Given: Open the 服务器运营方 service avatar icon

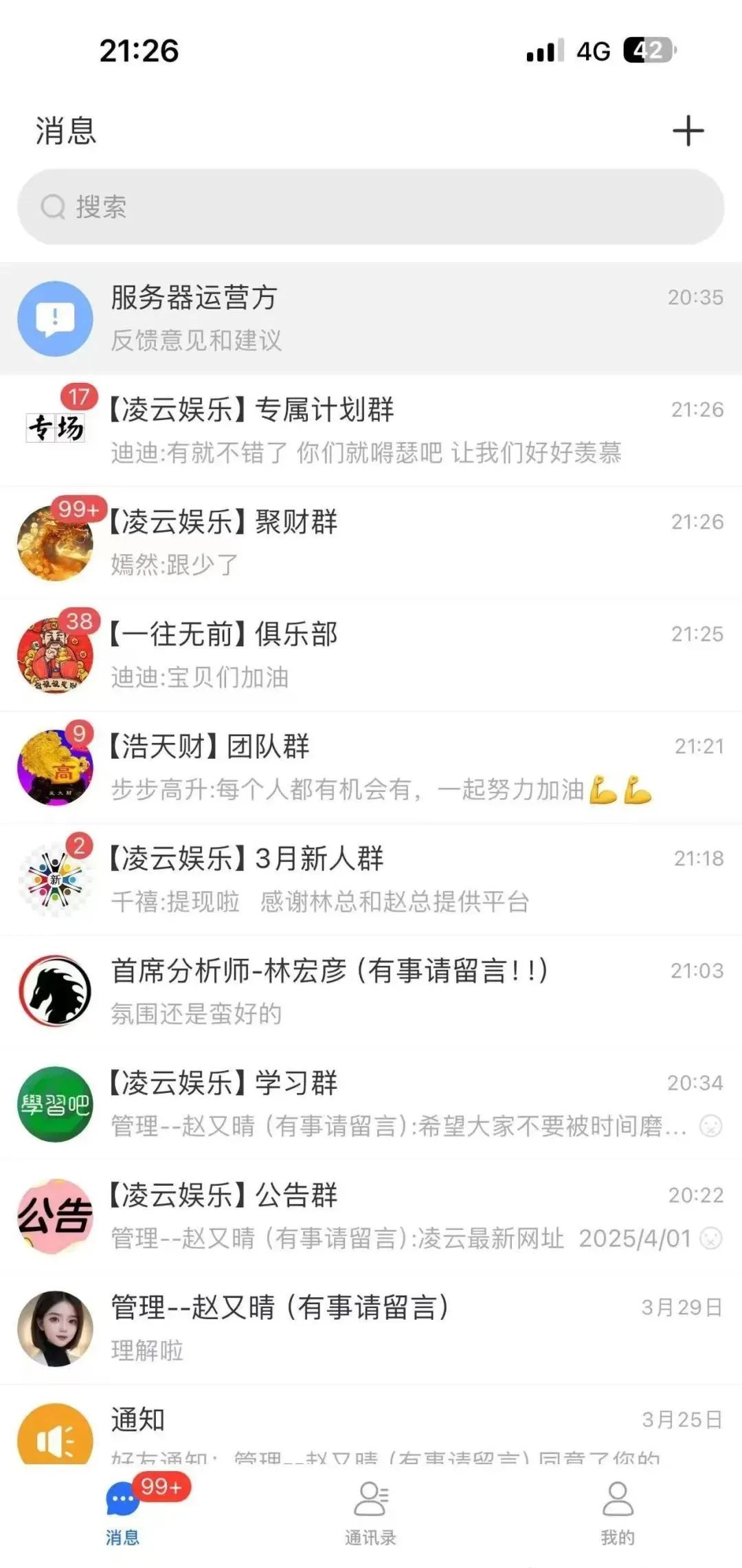Looking at the screenshot, I should pyautogui.click(x=55, y=318).
